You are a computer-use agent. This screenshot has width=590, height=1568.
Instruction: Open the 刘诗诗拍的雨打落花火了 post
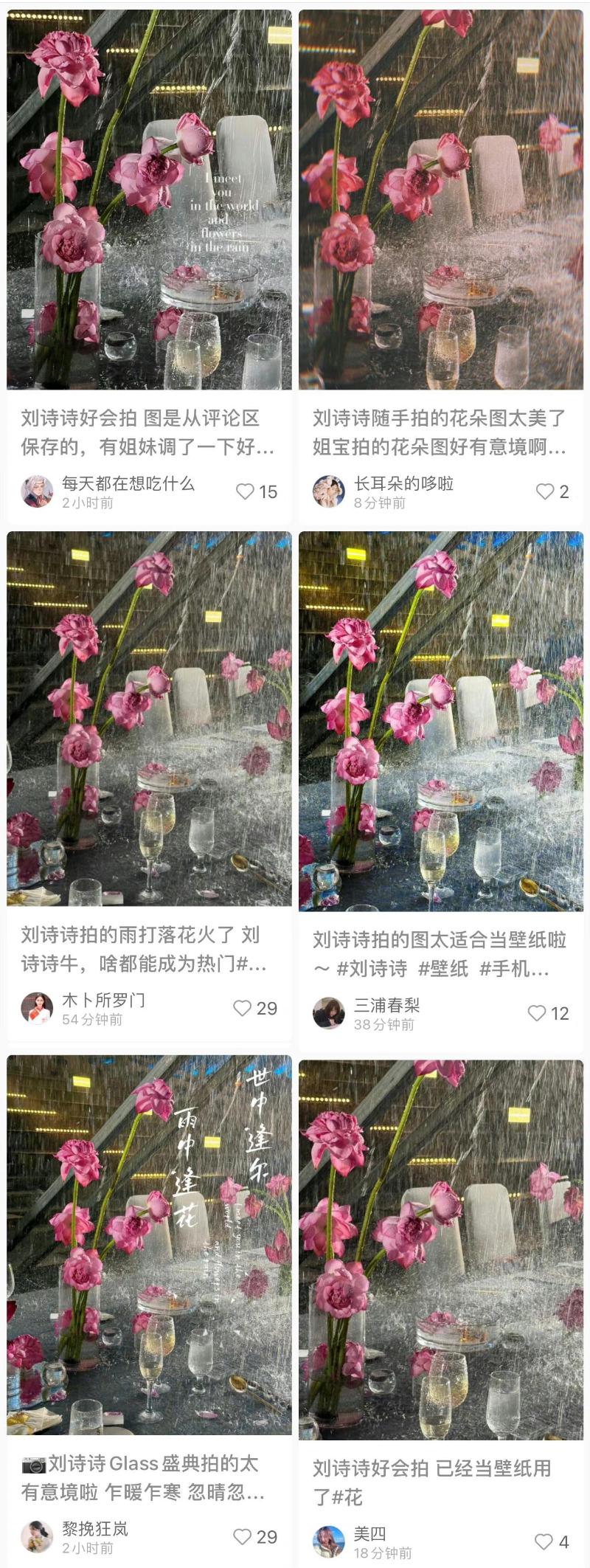point(149,719)
